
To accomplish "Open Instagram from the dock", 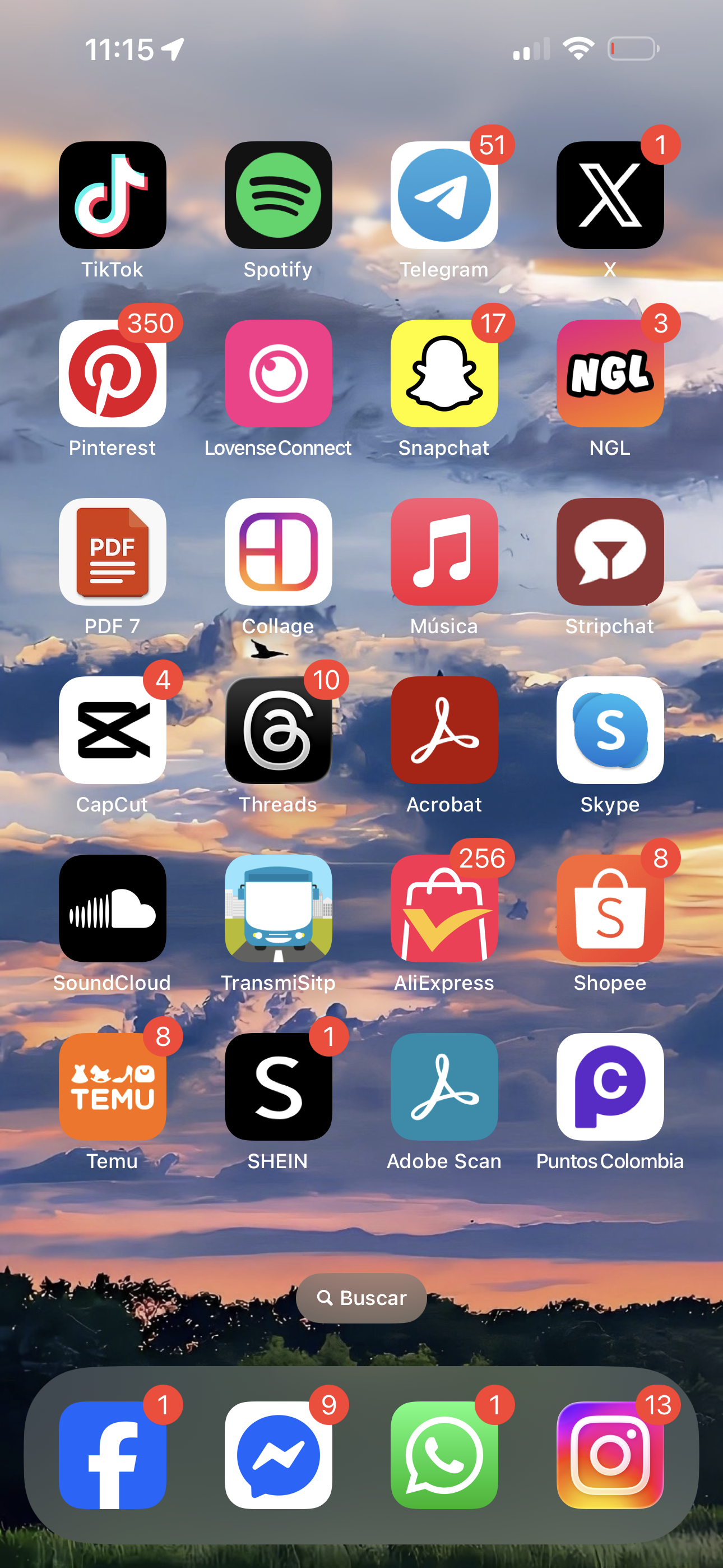I will click(x=610, y=1455).
